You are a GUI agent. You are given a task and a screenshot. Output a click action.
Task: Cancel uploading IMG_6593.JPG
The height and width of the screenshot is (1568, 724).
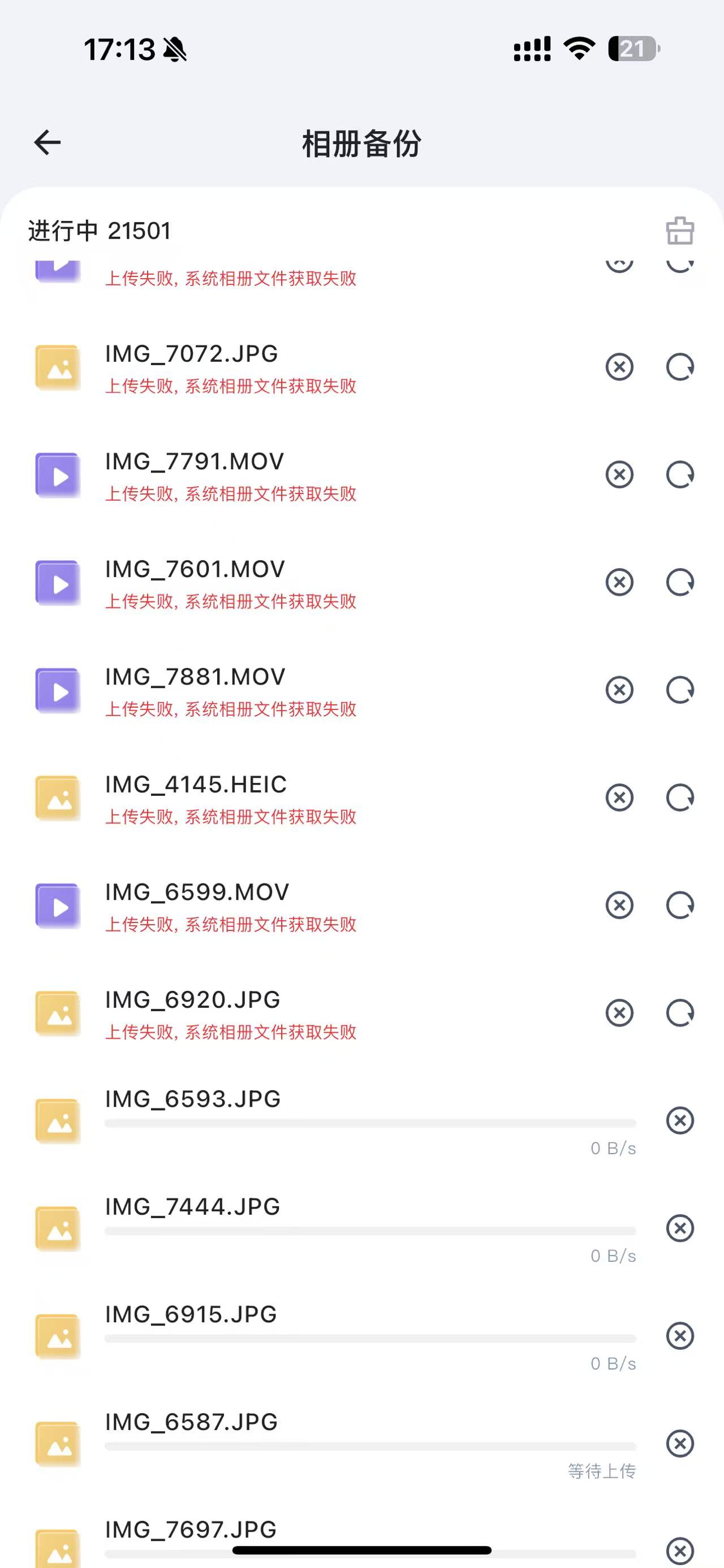pyautogui.click(x=679, y=1121)
